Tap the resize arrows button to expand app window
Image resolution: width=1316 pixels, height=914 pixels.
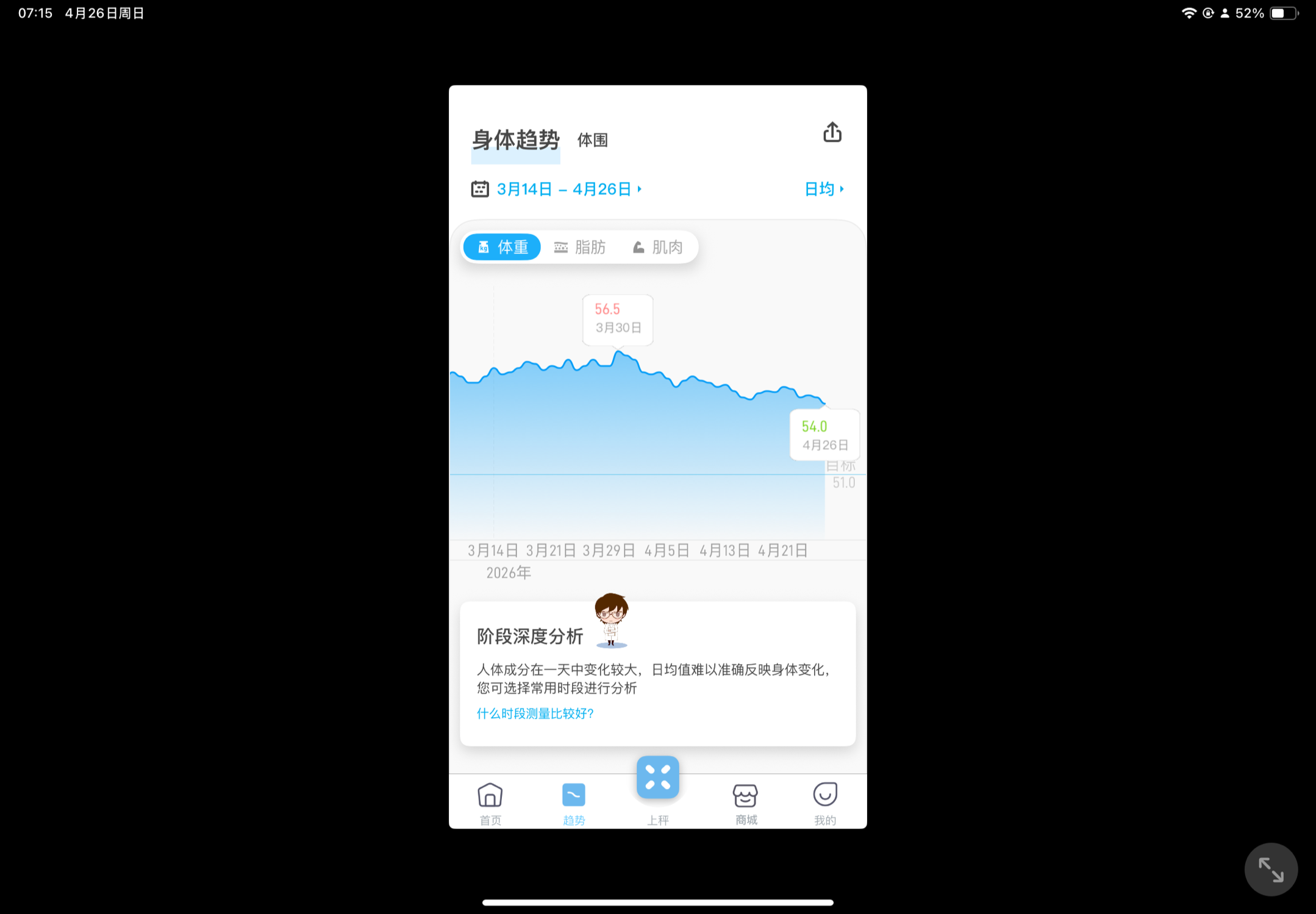(1271, 869)
